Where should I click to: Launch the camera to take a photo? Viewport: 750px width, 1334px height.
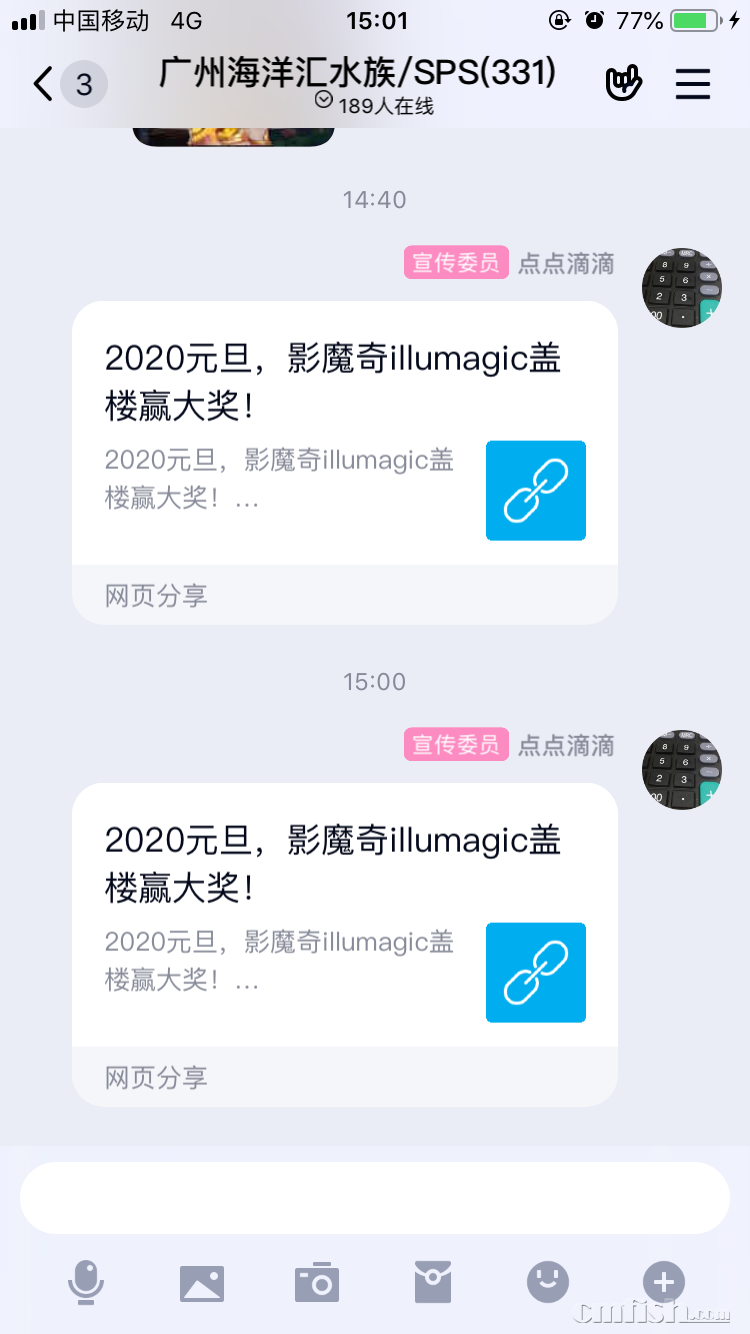(317, 1282)
